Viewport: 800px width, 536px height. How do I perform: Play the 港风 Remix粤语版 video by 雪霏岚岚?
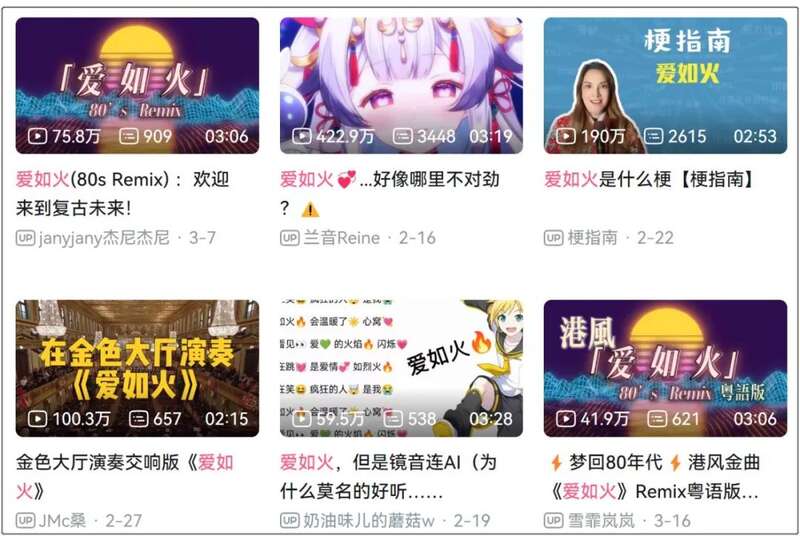tap(664, 368)
